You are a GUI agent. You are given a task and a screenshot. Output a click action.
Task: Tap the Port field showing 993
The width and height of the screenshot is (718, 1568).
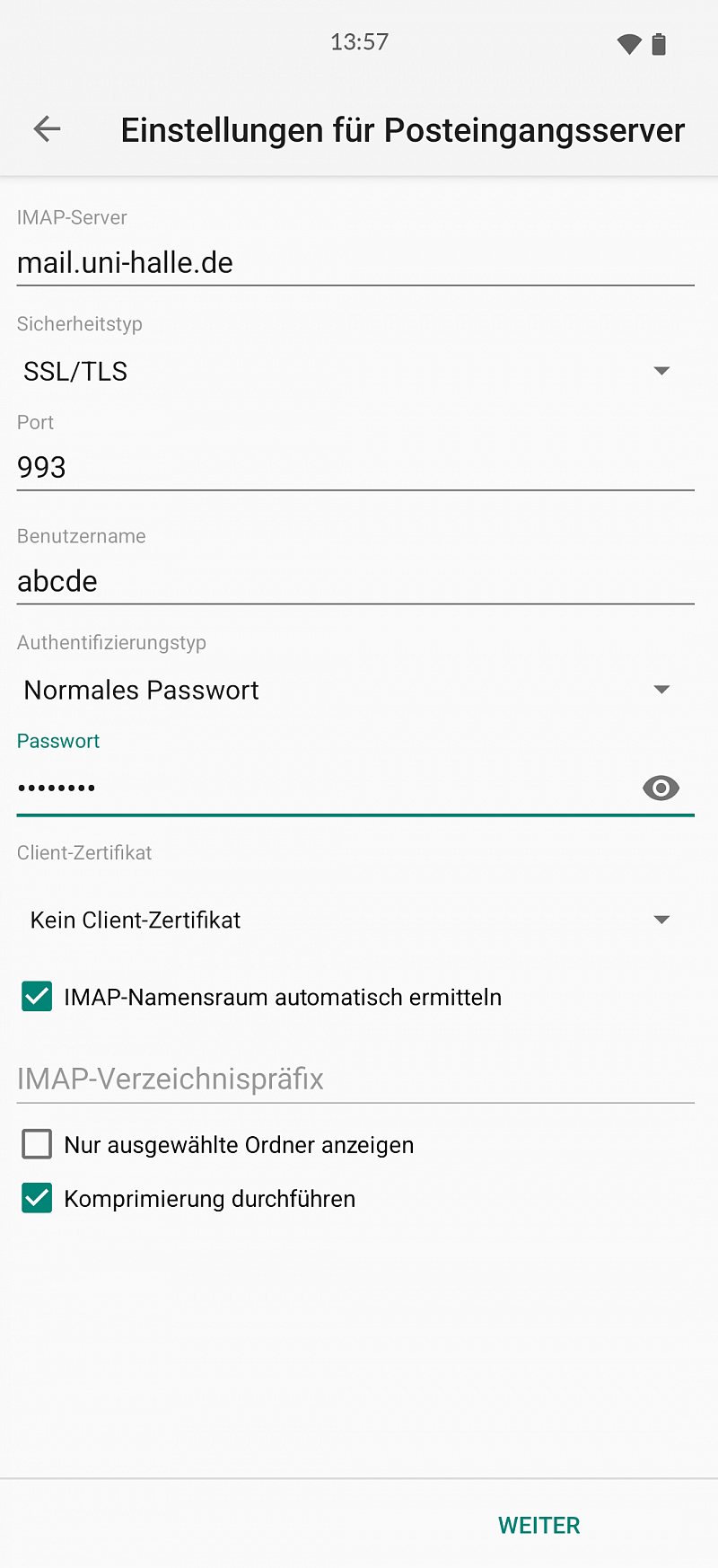pyautogui.click(x=355, y=468)
